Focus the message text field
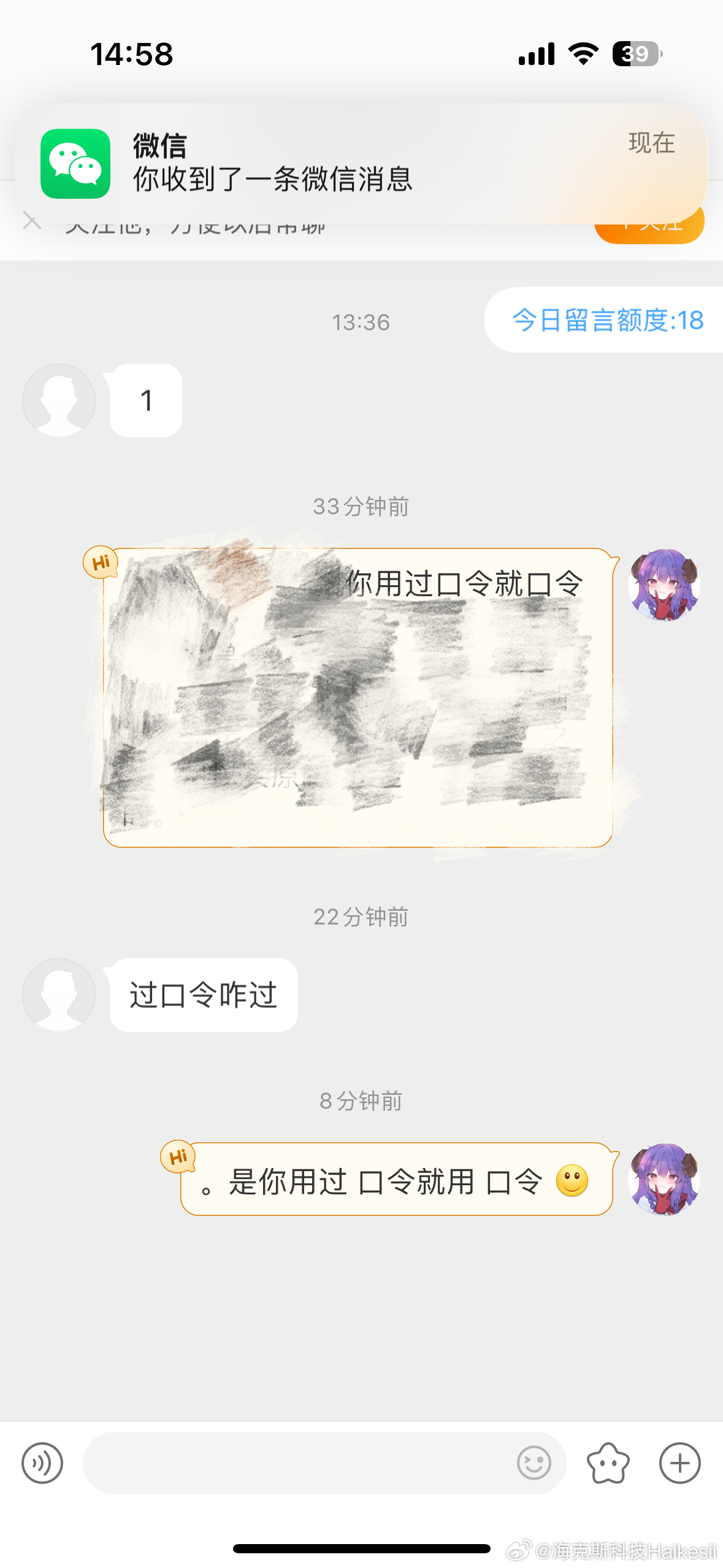The image size is (723, 1568). pyautogui.click(x=294, y=1463)
